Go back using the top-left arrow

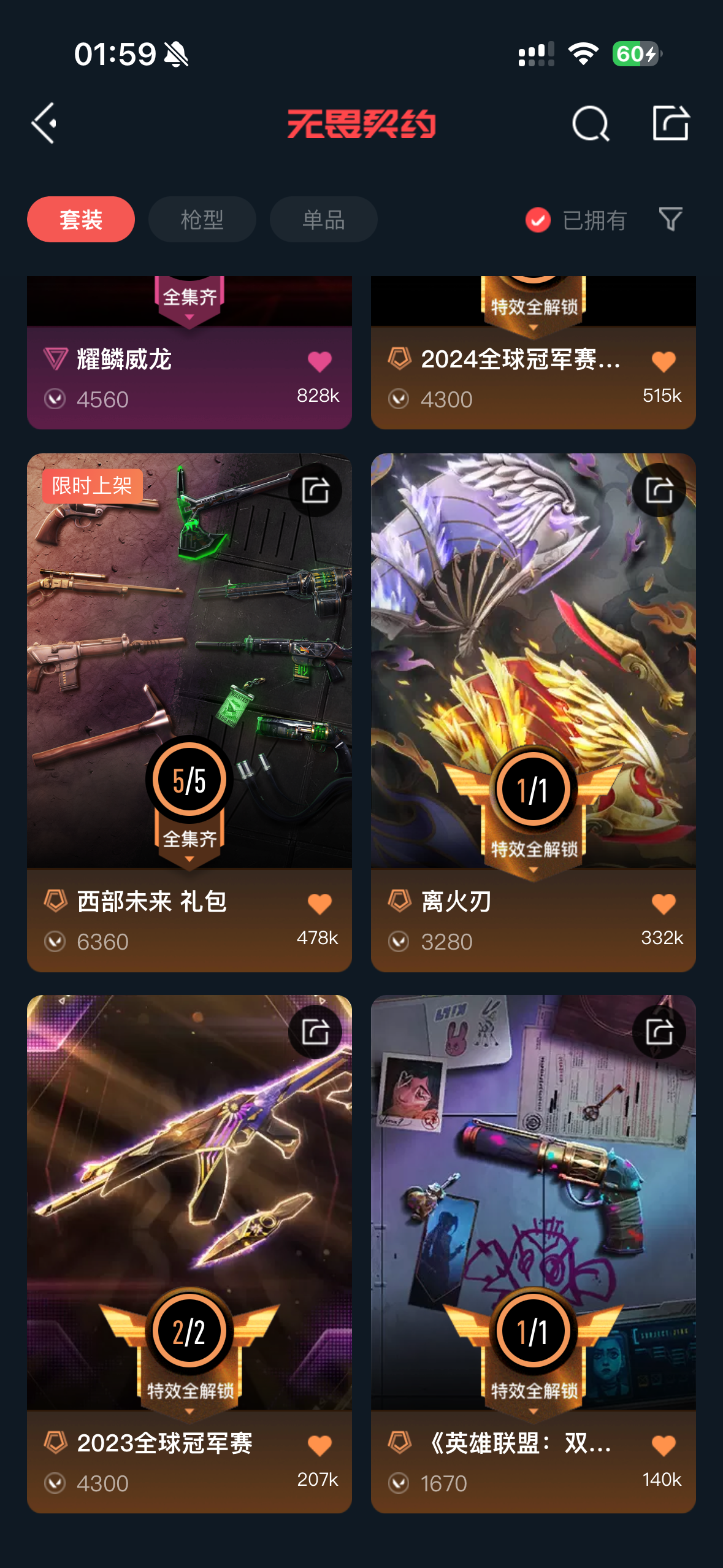(x=45, y=123)
